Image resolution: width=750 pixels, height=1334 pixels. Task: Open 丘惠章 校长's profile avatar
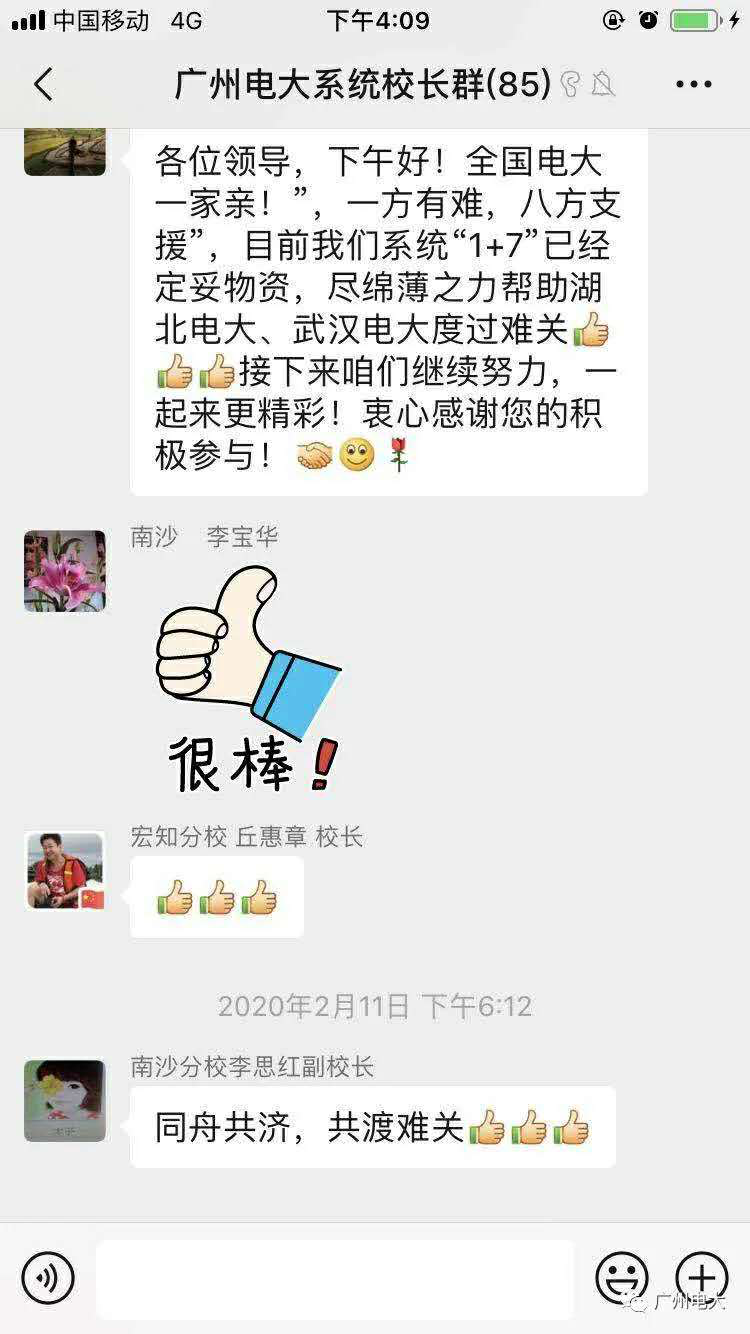coord(65,871)
